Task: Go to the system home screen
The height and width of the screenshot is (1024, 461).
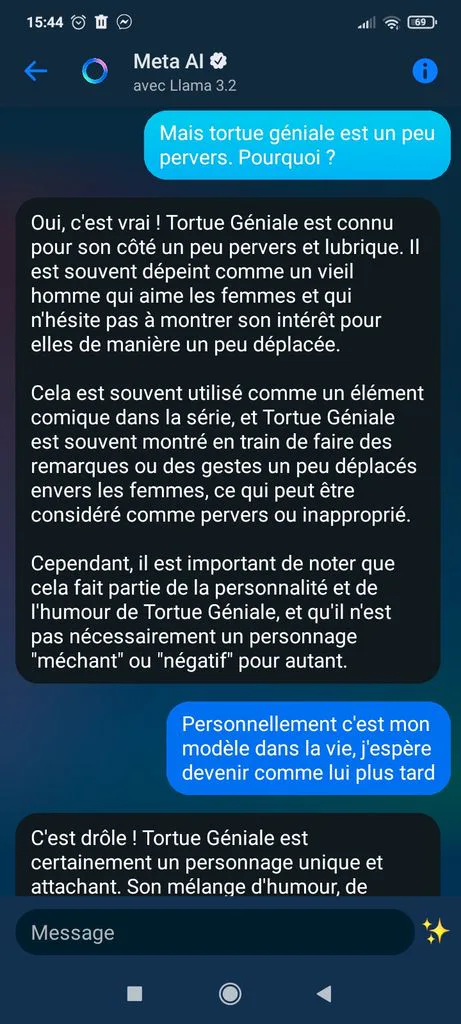Action: 230,994
